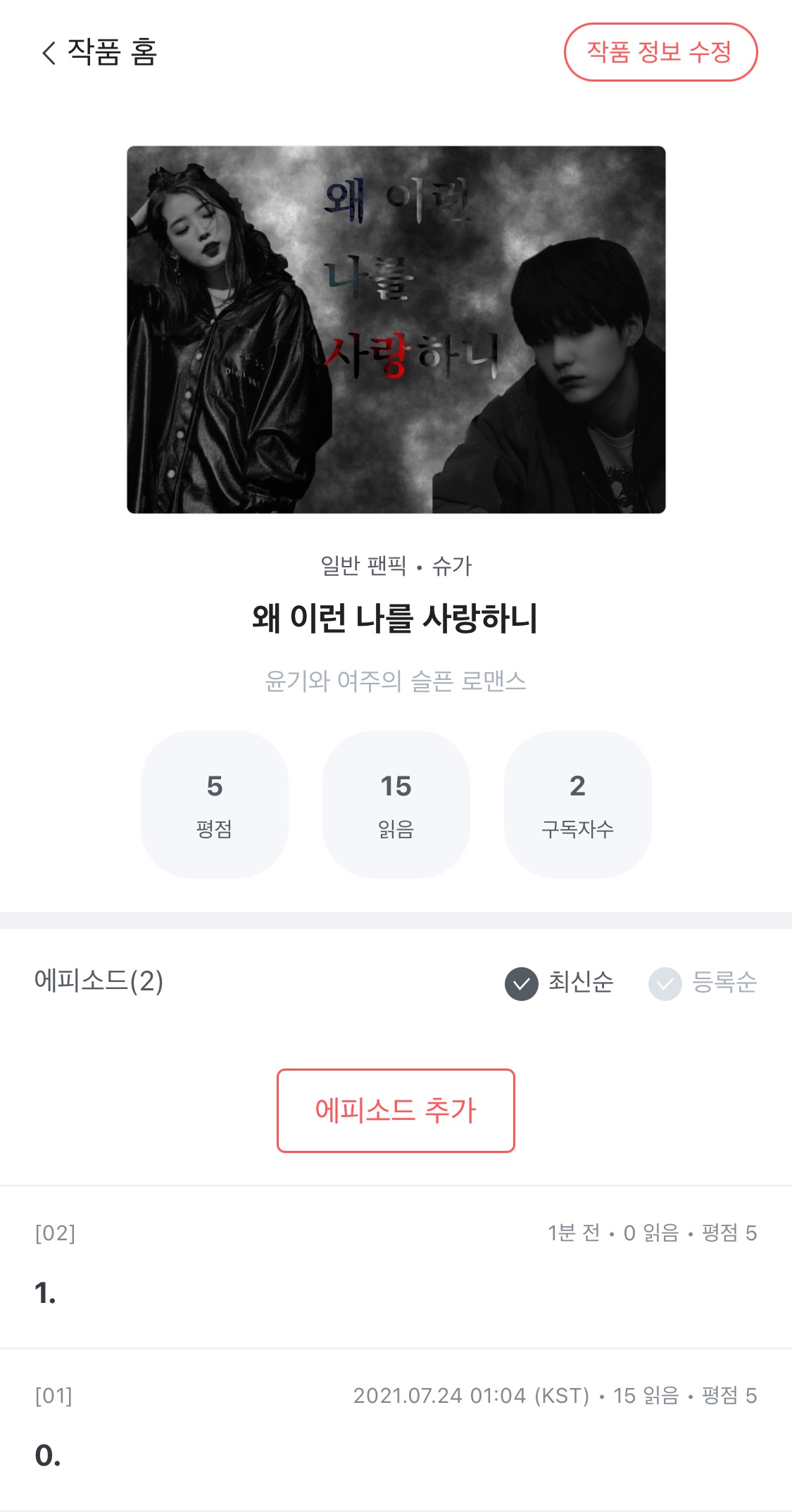Sort episodes by 등록순

703,983
